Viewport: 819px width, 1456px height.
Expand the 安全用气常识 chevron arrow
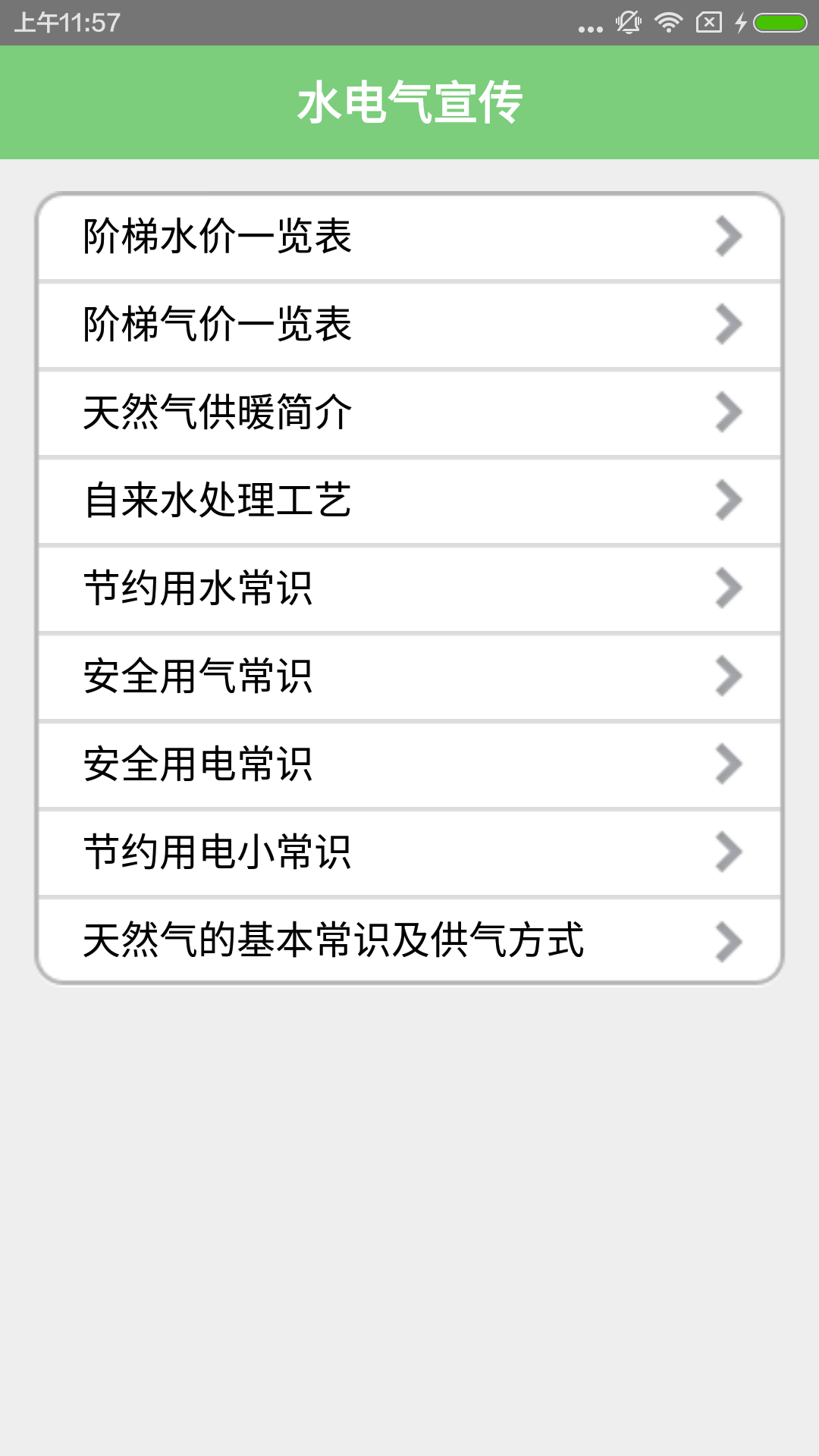pos(726,676)
